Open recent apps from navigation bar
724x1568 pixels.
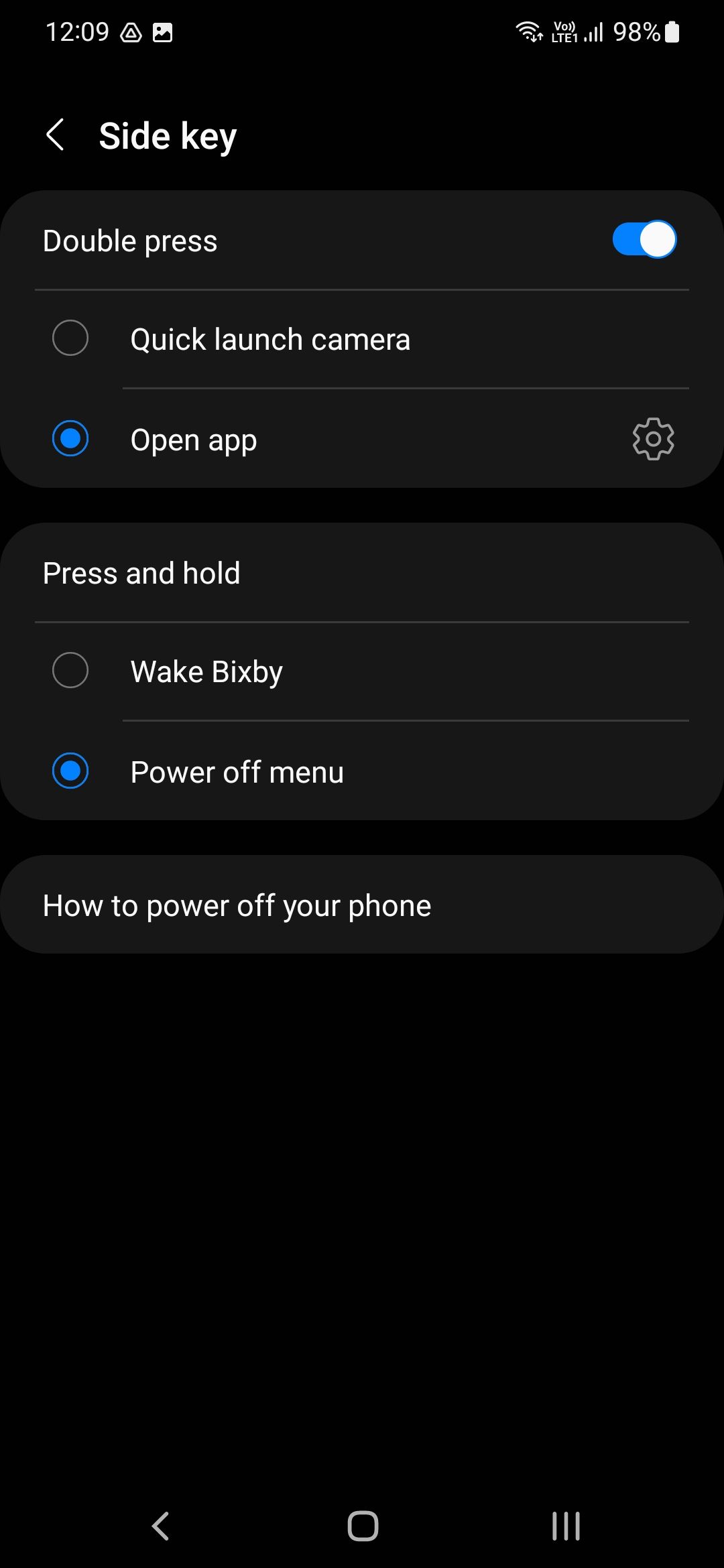pyautogui.click(x=566, y=1526)
